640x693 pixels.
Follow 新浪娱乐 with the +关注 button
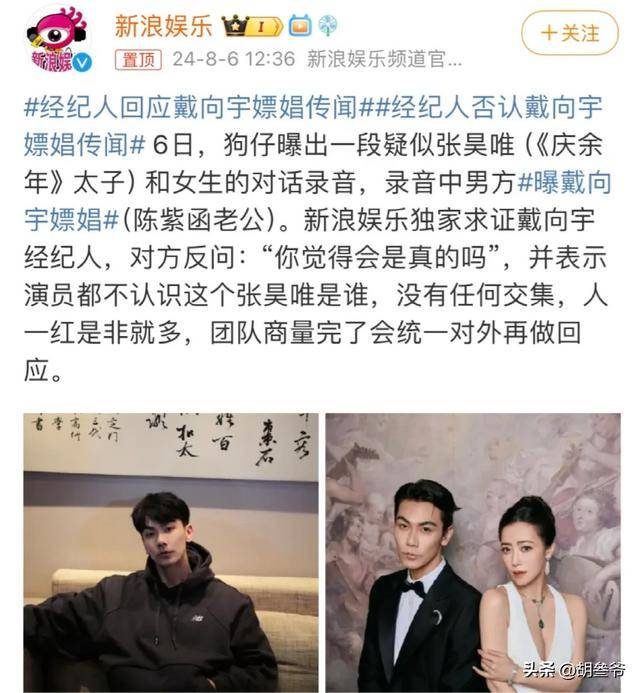[570, 32]
